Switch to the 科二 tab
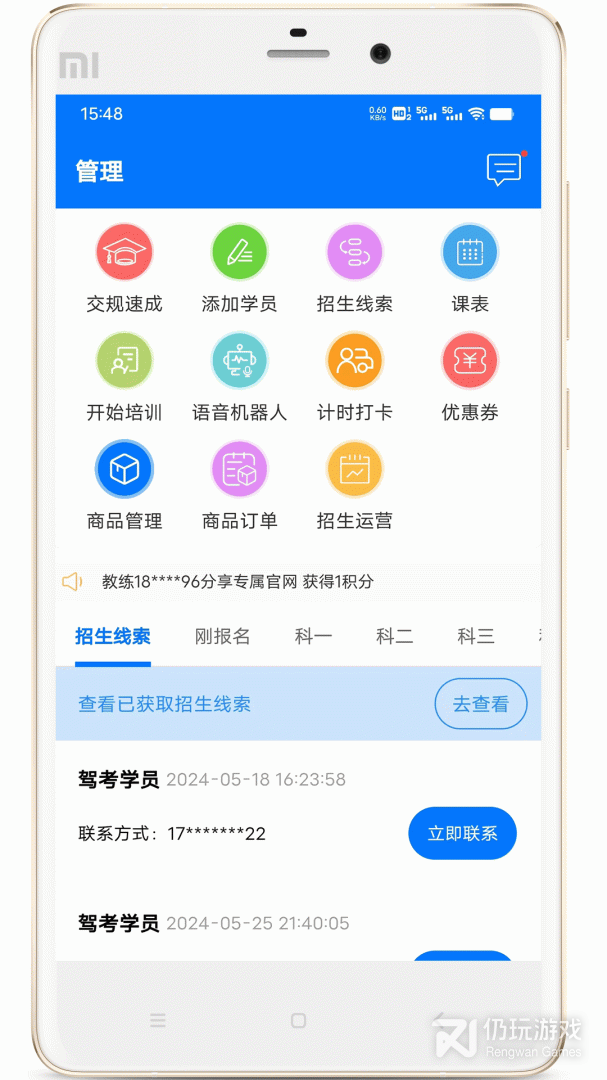 (394, 636)
